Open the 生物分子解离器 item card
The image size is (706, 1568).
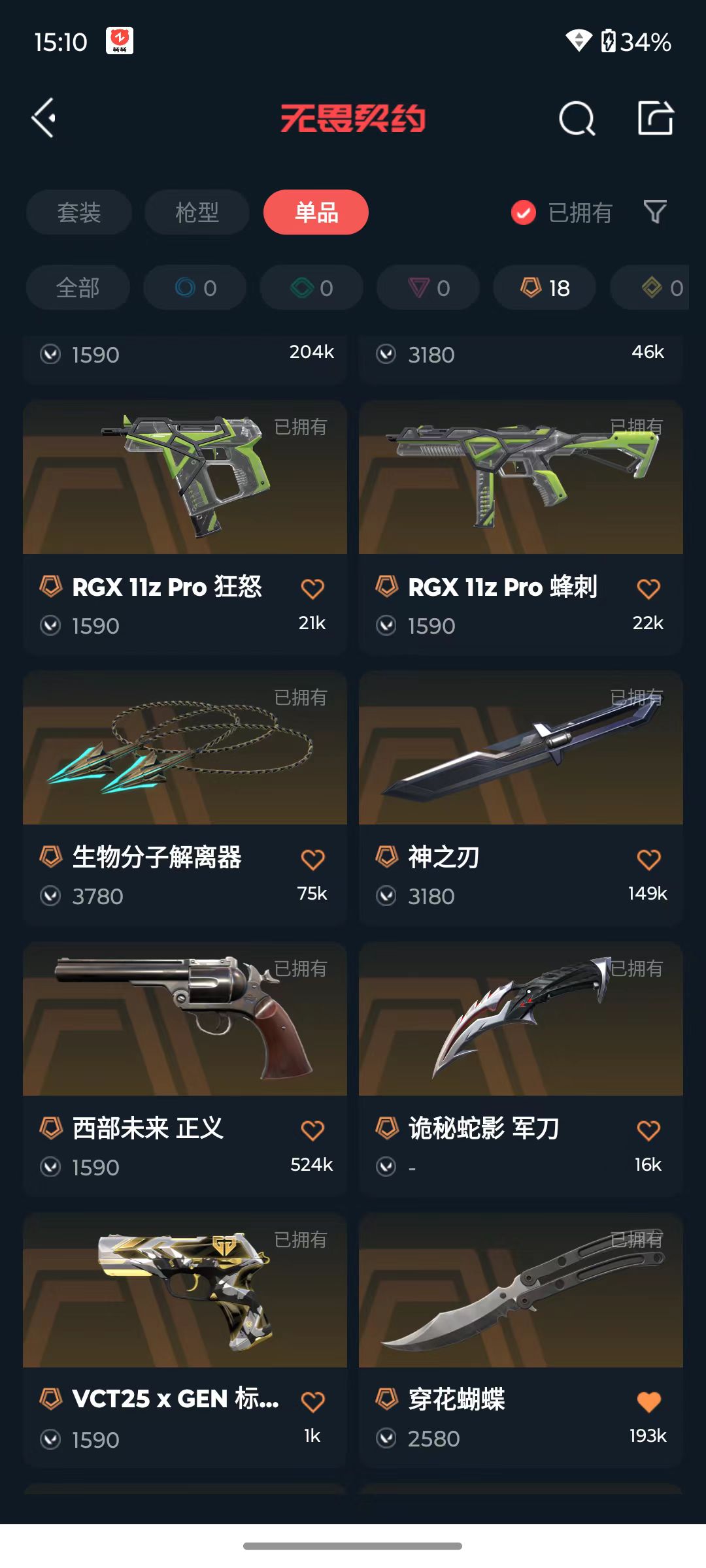click(x=185, y=798)
